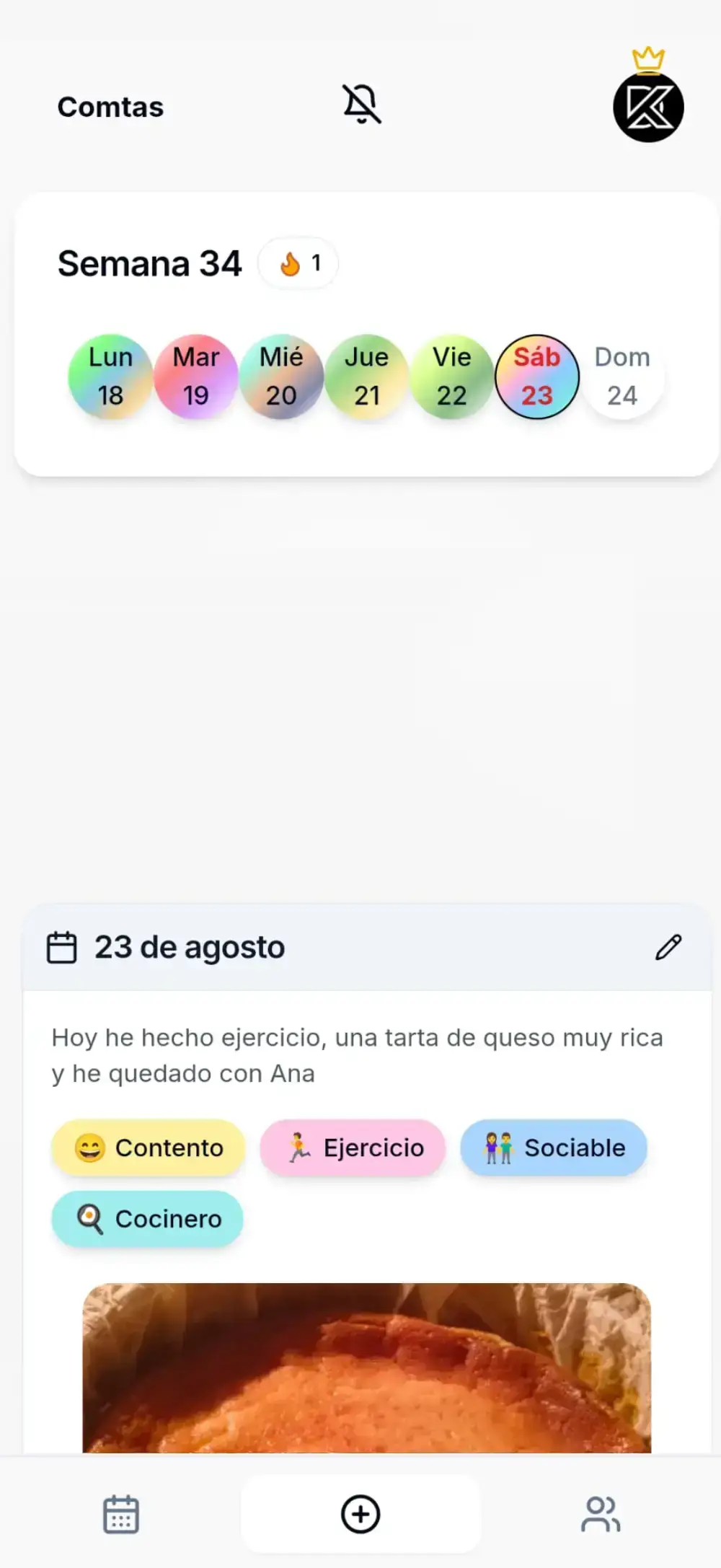This screenshot has width=721, height=1568.
Task: Select Saturday 23 in the week strip
Action: point(537,376)
